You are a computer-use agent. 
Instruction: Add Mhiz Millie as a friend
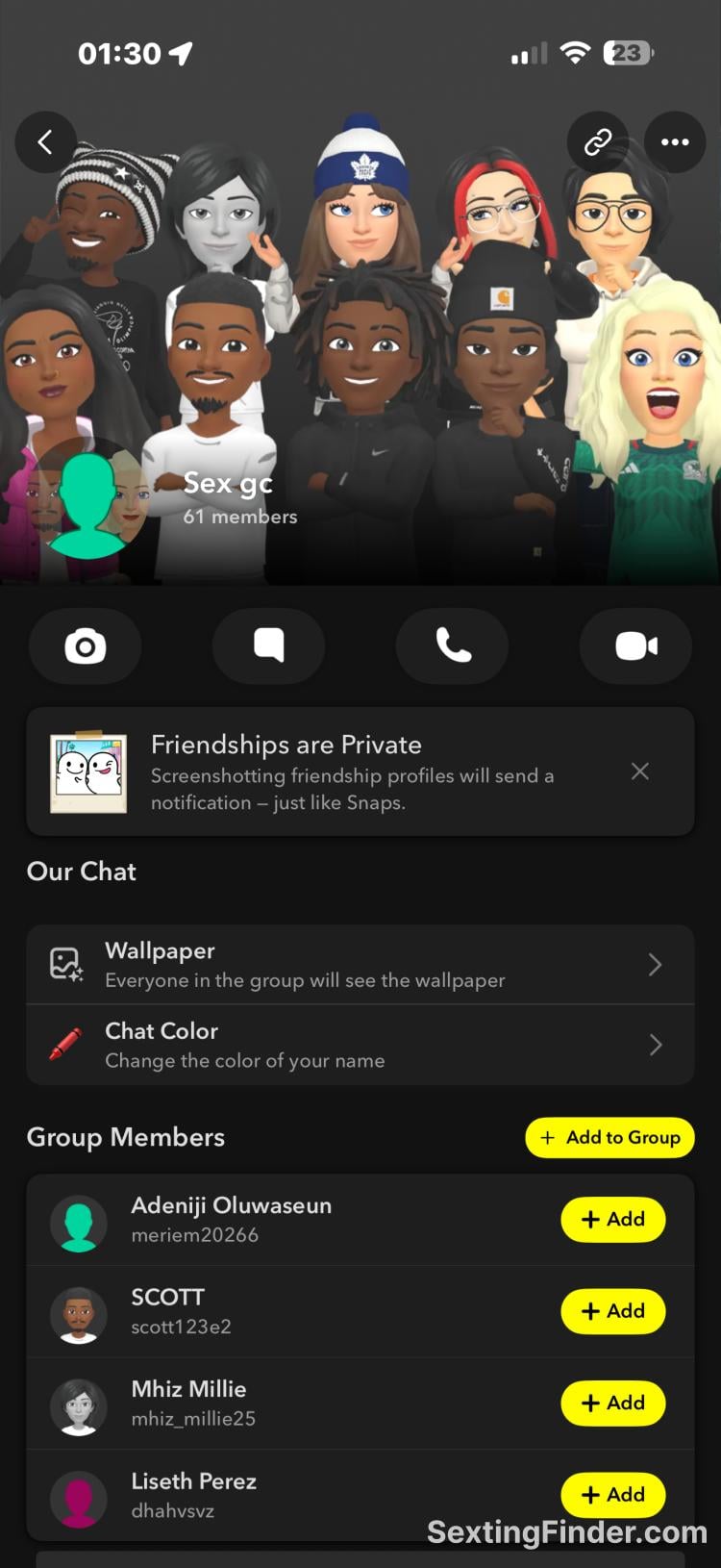coord(612,1403)
